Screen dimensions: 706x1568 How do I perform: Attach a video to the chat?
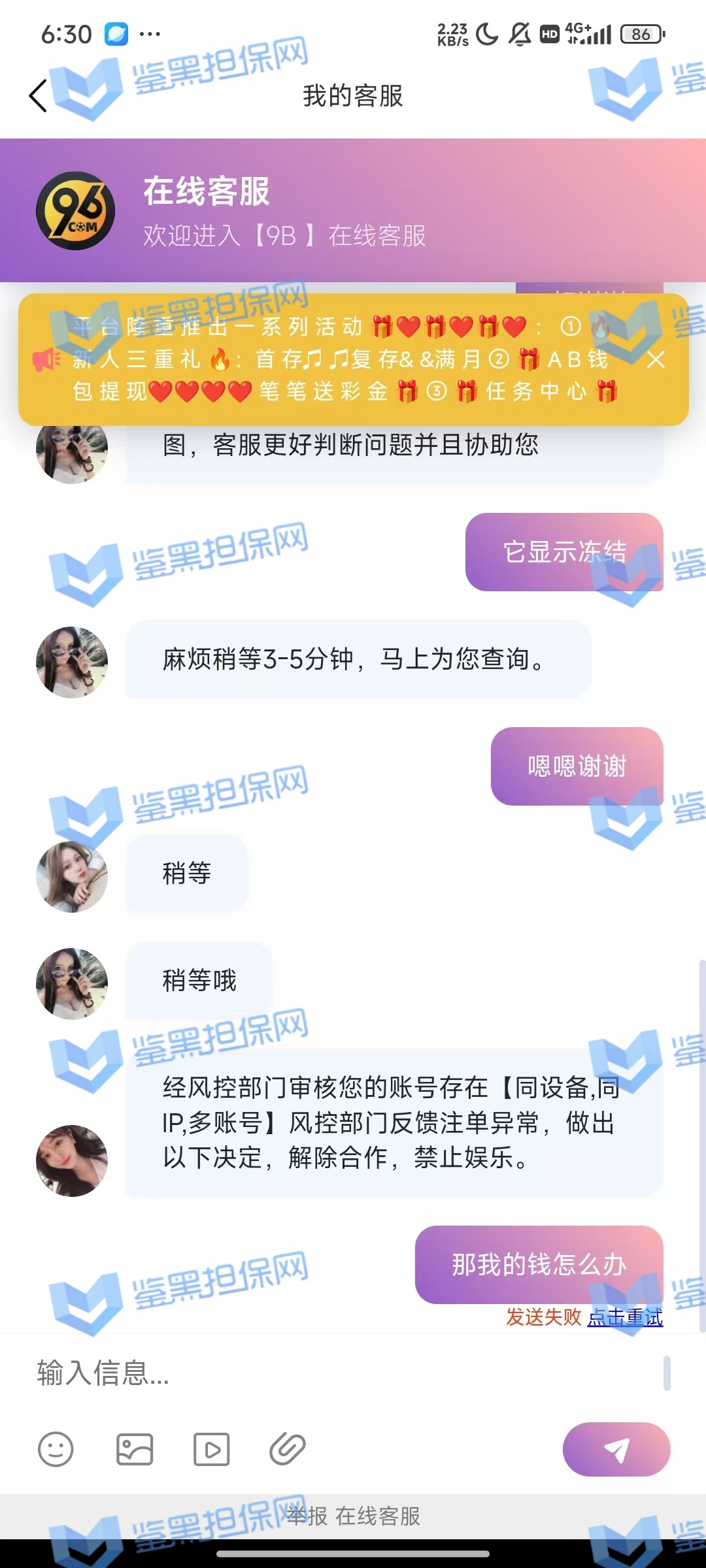[x=211, y=1449]
